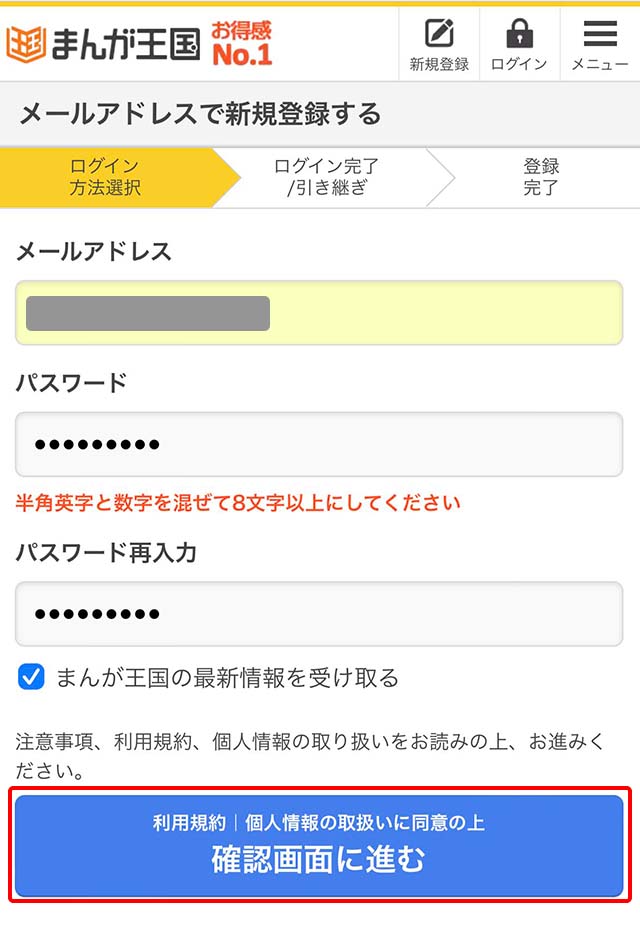Tap the 確認画面に進む button
Image resolution: width=640 pixels, height=930 pixels.
pyautogui.click(x=319, y=845)
